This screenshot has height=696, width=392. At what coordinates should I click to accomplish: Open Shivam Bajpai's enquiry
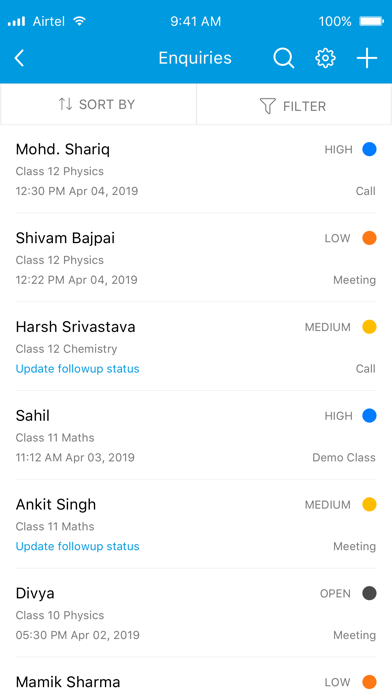pyautogui.click(x=196, y=258)
